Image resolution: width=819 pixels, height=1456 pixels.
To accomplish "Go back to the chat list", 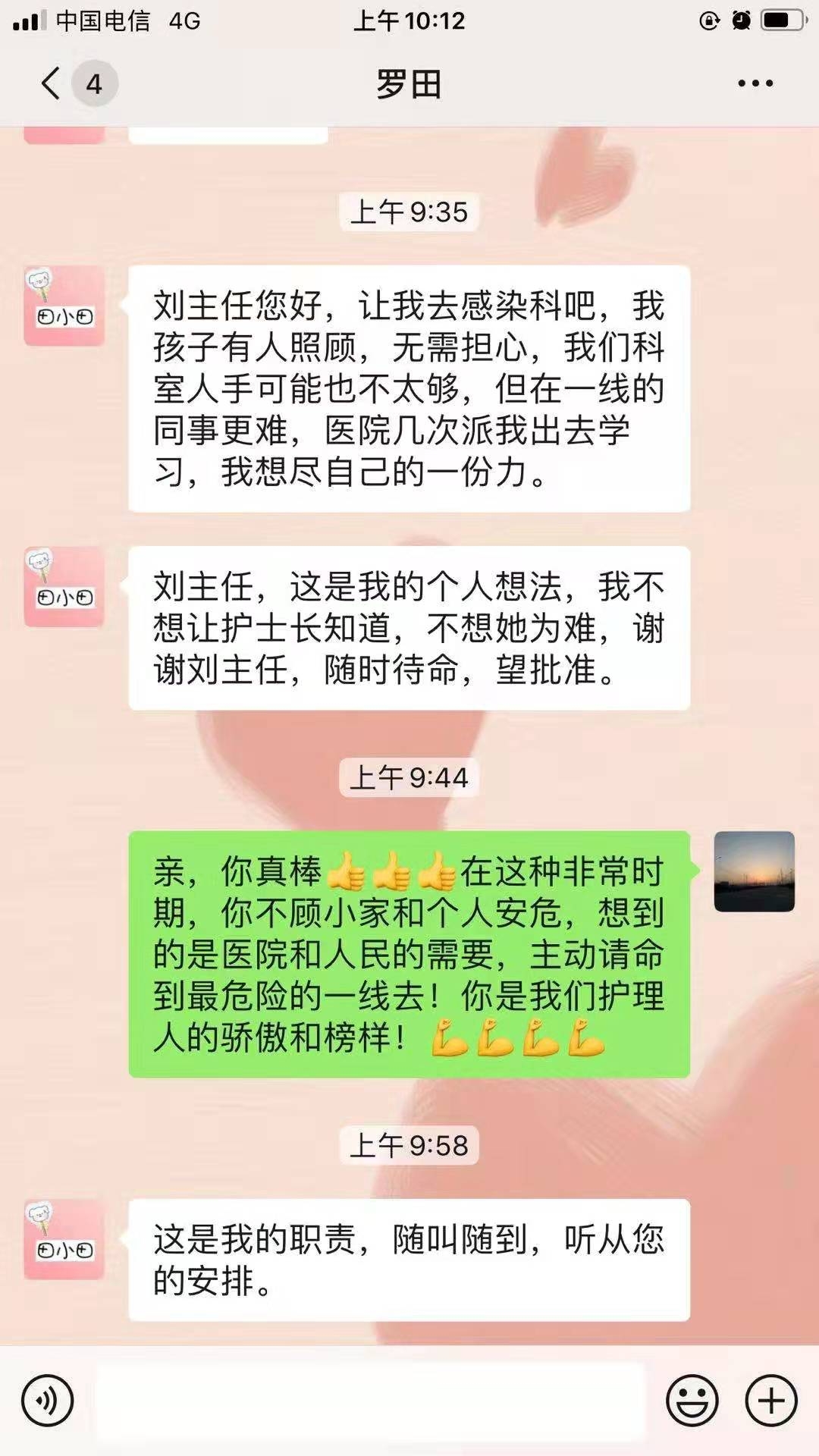I will (52, 83).
